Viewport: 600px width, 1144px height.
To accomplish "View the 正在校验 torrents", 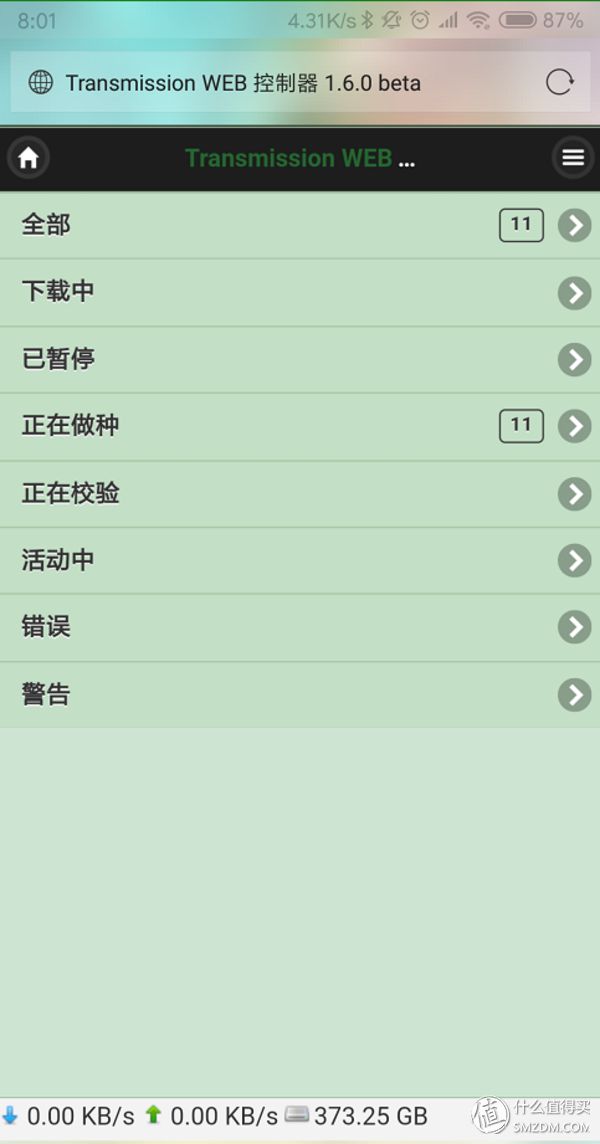I will pyautogui.click(x=300, y=494).
